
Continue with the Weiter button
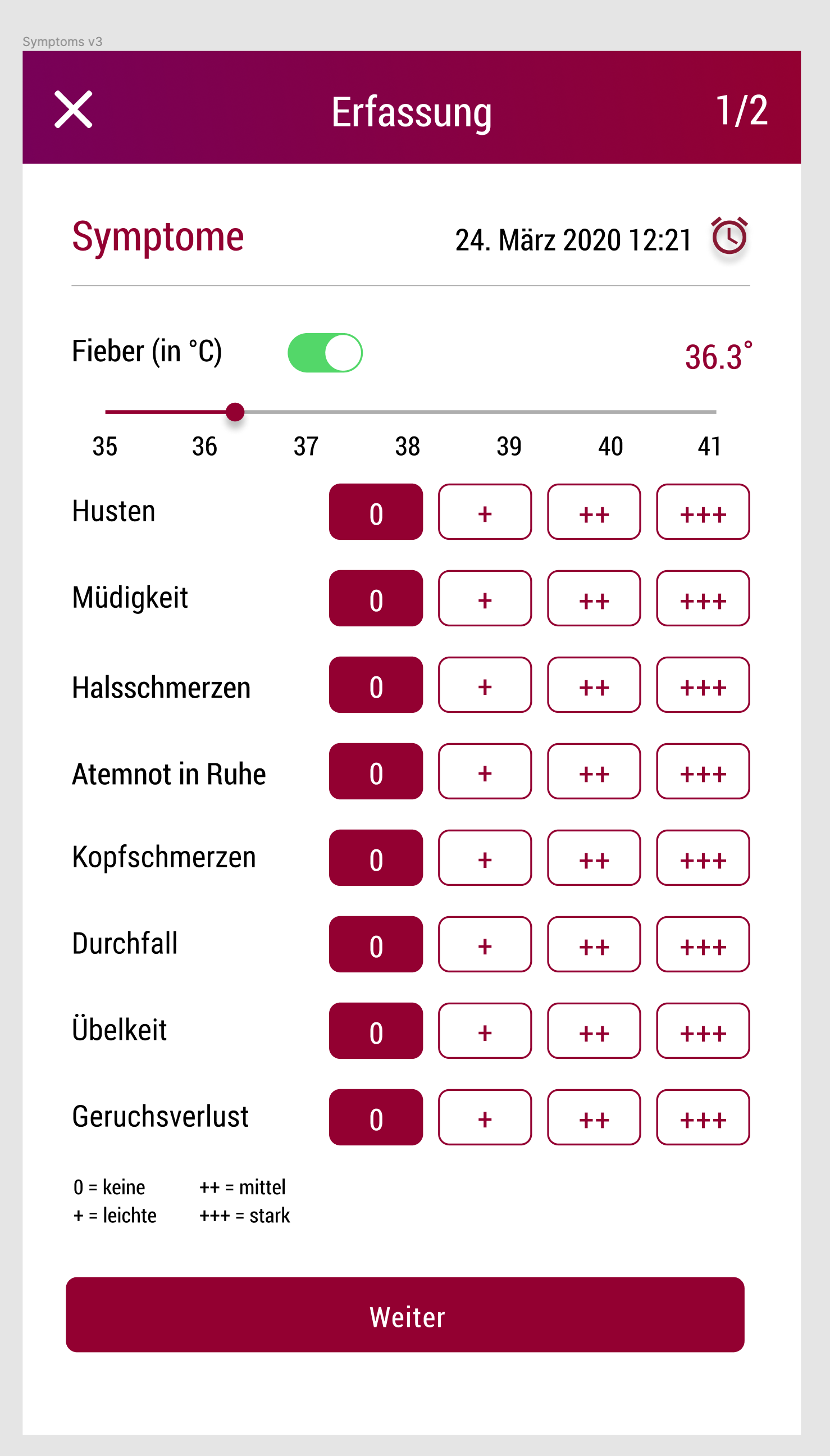[x=405, y=1314]
